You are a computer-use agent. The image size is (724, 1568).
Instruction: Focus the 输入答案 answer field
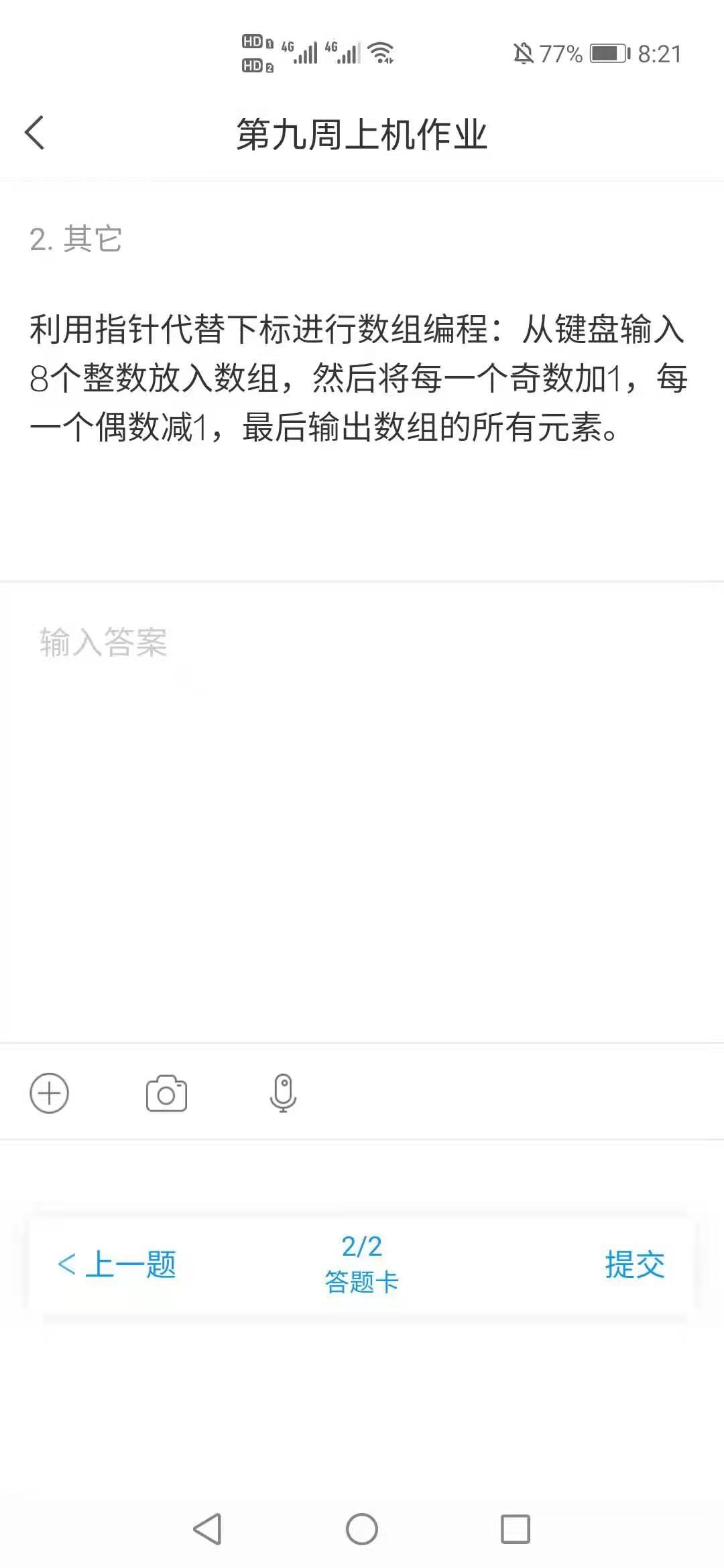(x=362, y=804)
